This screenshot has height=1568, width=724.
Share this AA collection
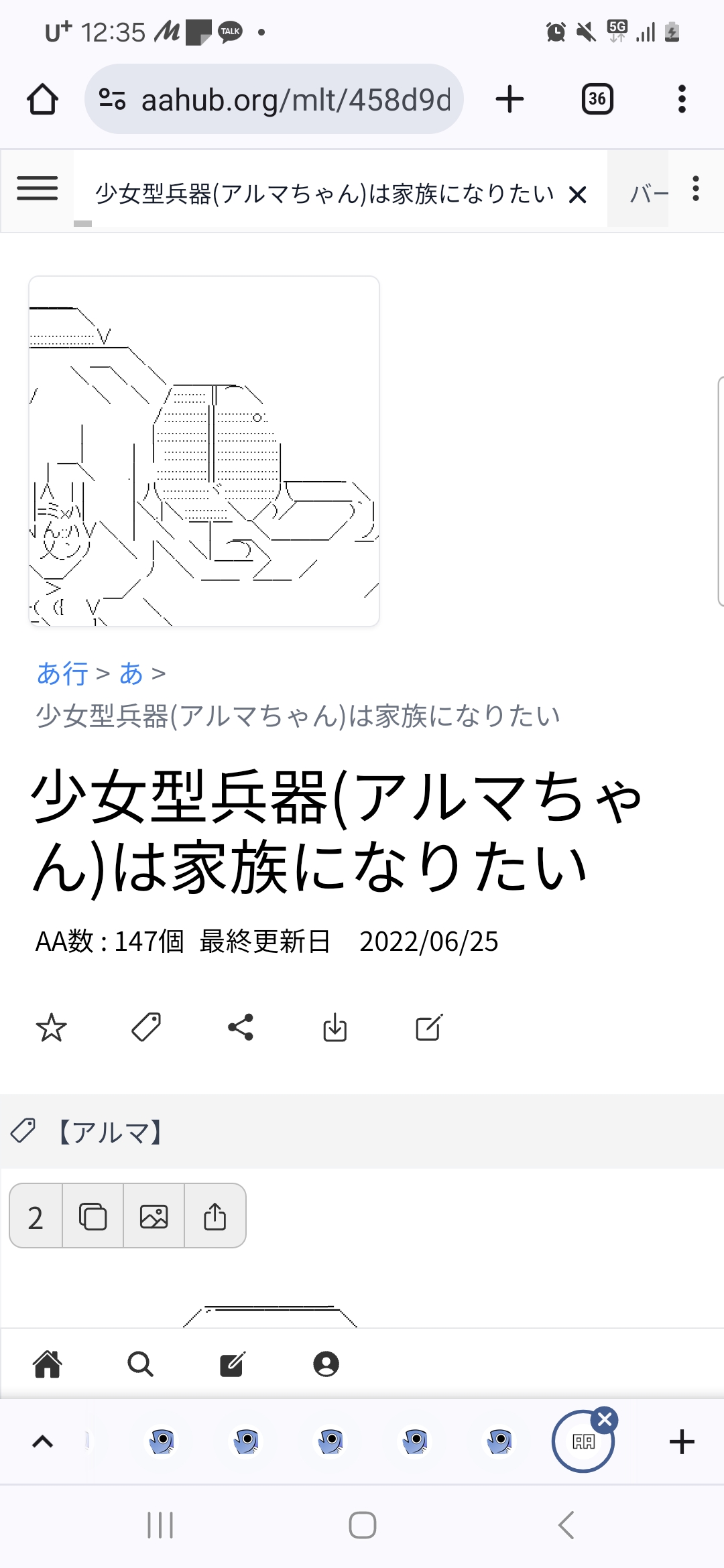[241, 1027]
